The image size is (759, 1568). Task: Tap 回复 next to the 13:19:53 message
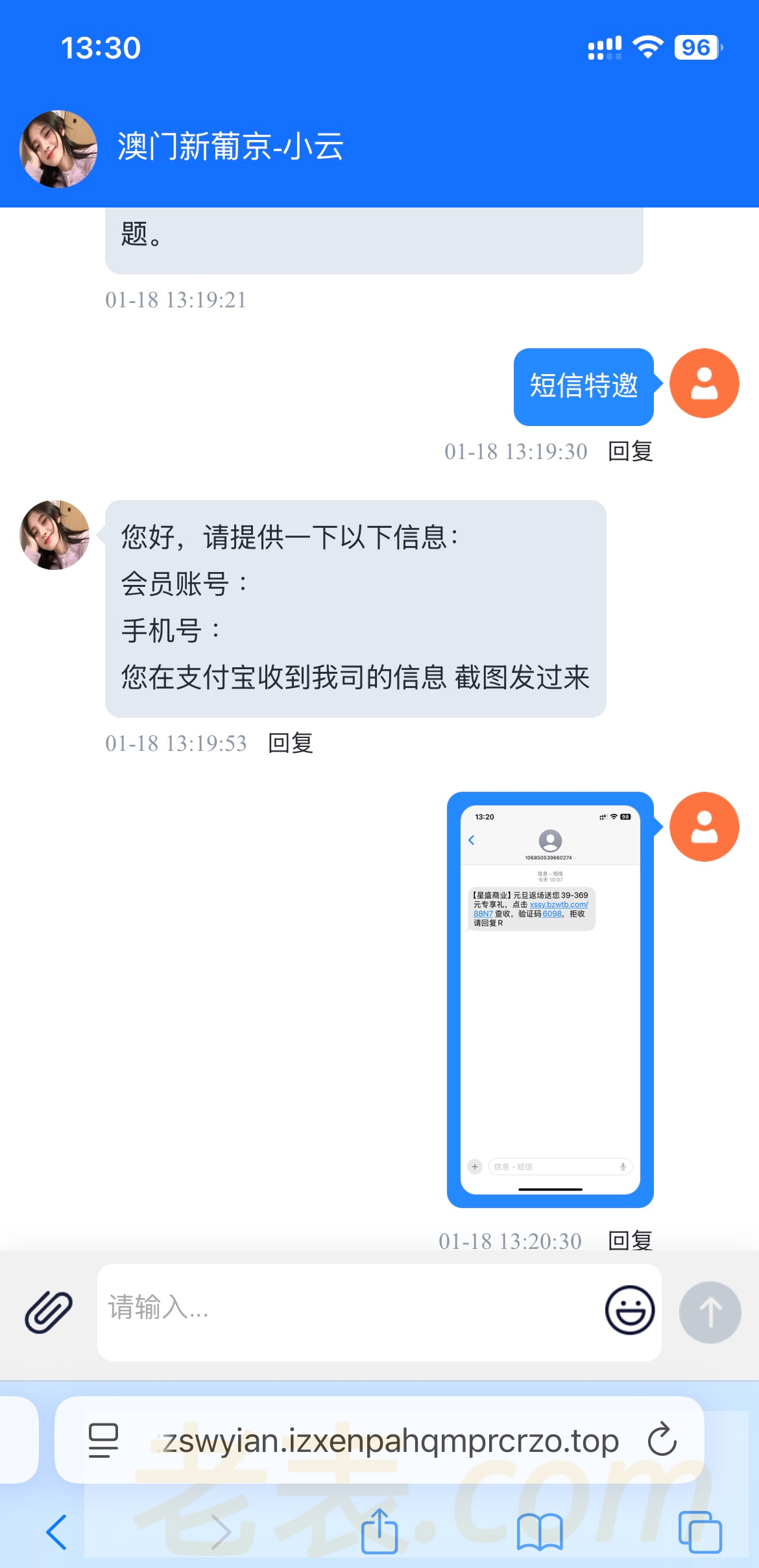click(x=291, y=743)
